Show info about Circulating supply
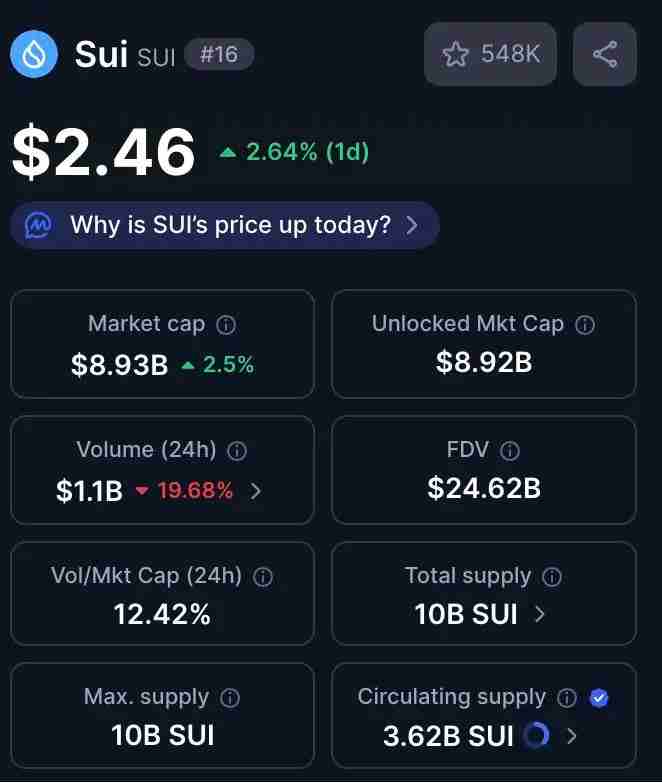Screen dimensions: 662x783 [x=567, y=698]
